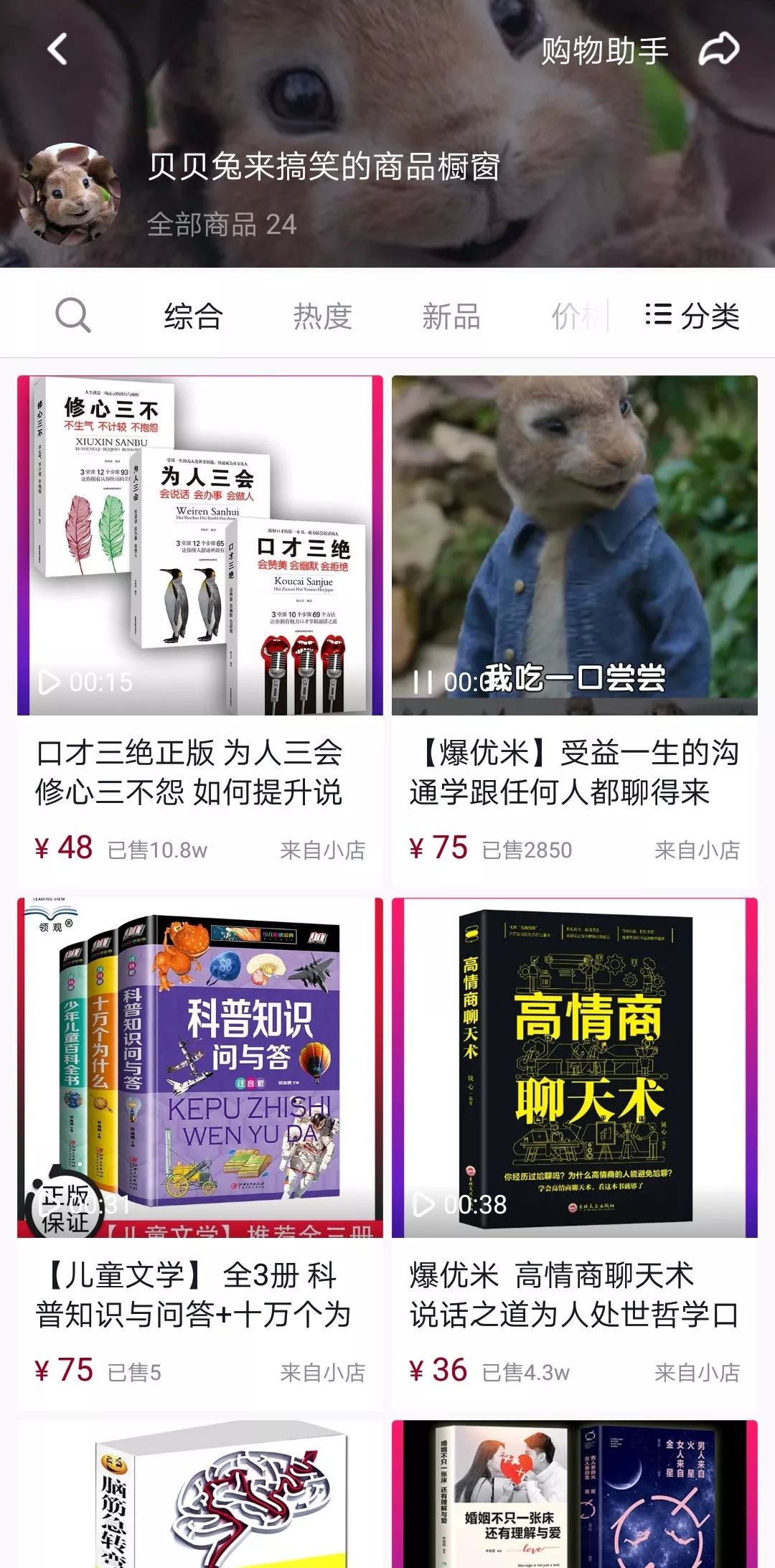775x1568 pixels.
Task: Sort products by 热度
Action: 322,316
